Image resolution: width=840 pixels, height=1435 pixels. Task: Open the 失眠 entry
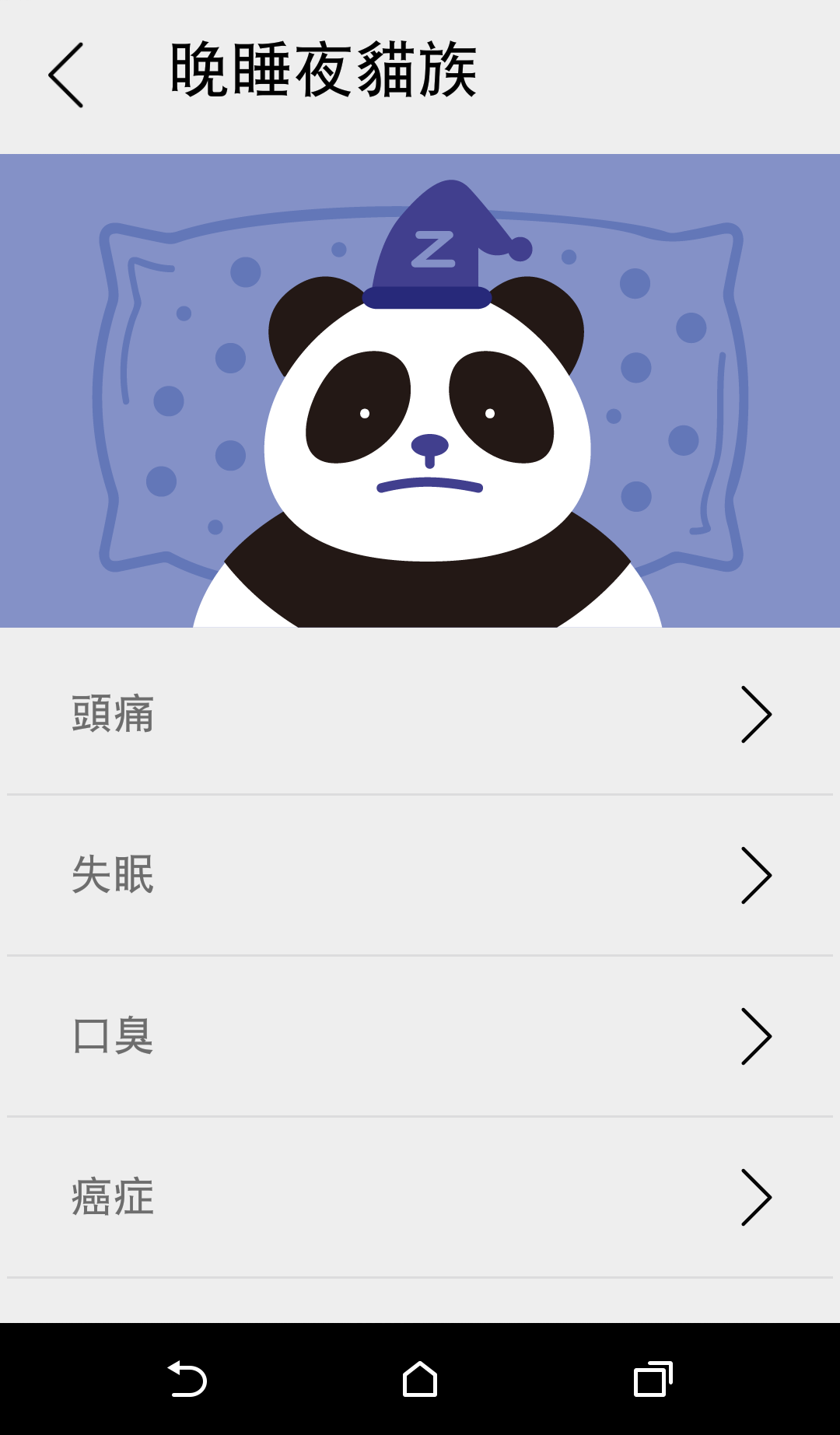420,875
